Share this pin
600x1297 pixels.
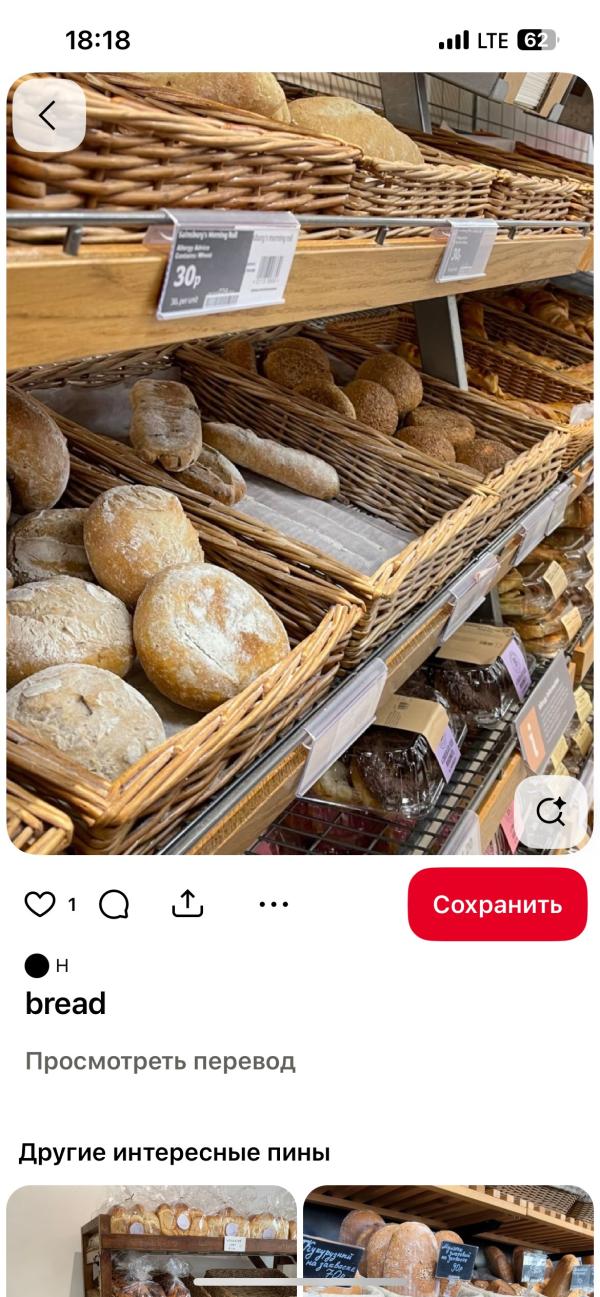(187, 904)
